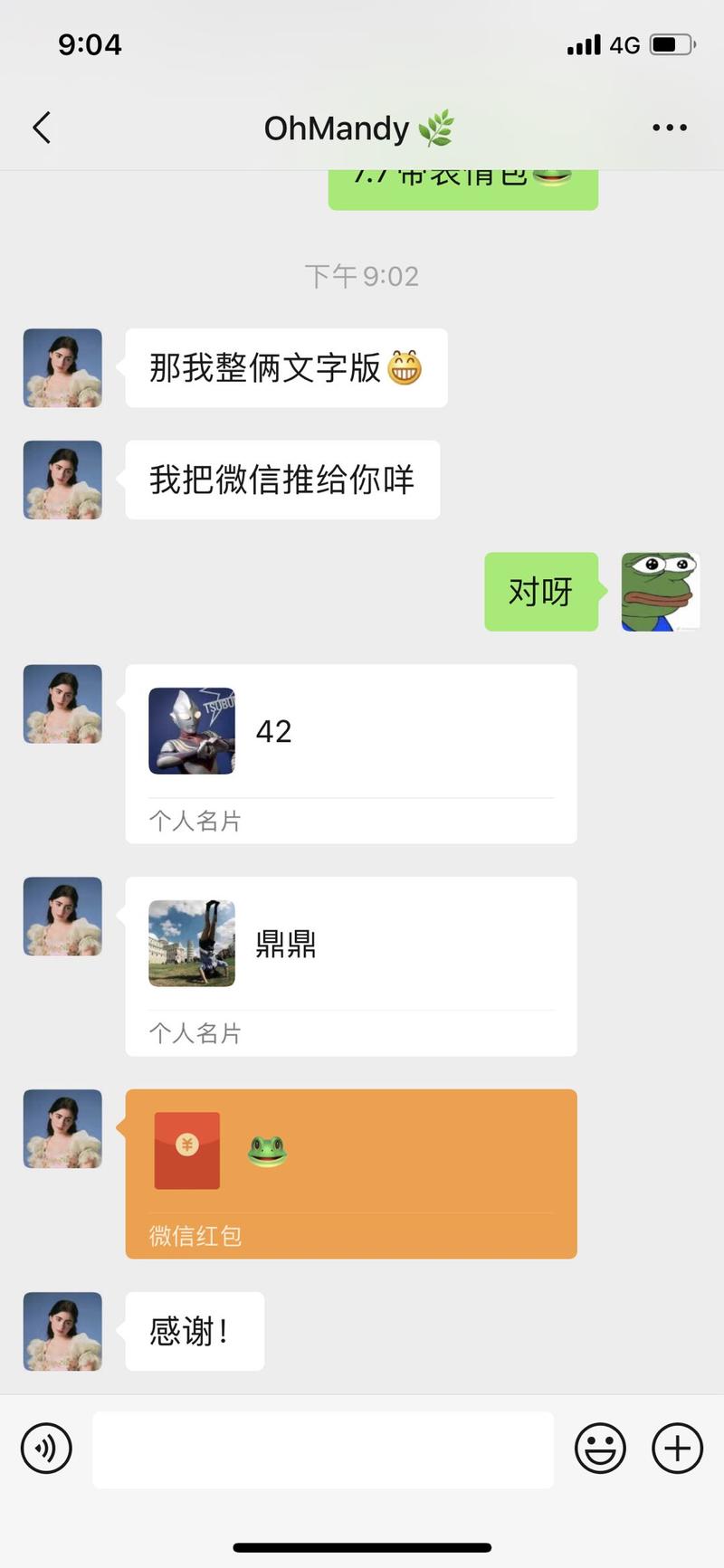The height and width of the screenshot is (1568, 724).
Task: Open chat settings via the three-dot icon
Action: click(x=668, y=128)
